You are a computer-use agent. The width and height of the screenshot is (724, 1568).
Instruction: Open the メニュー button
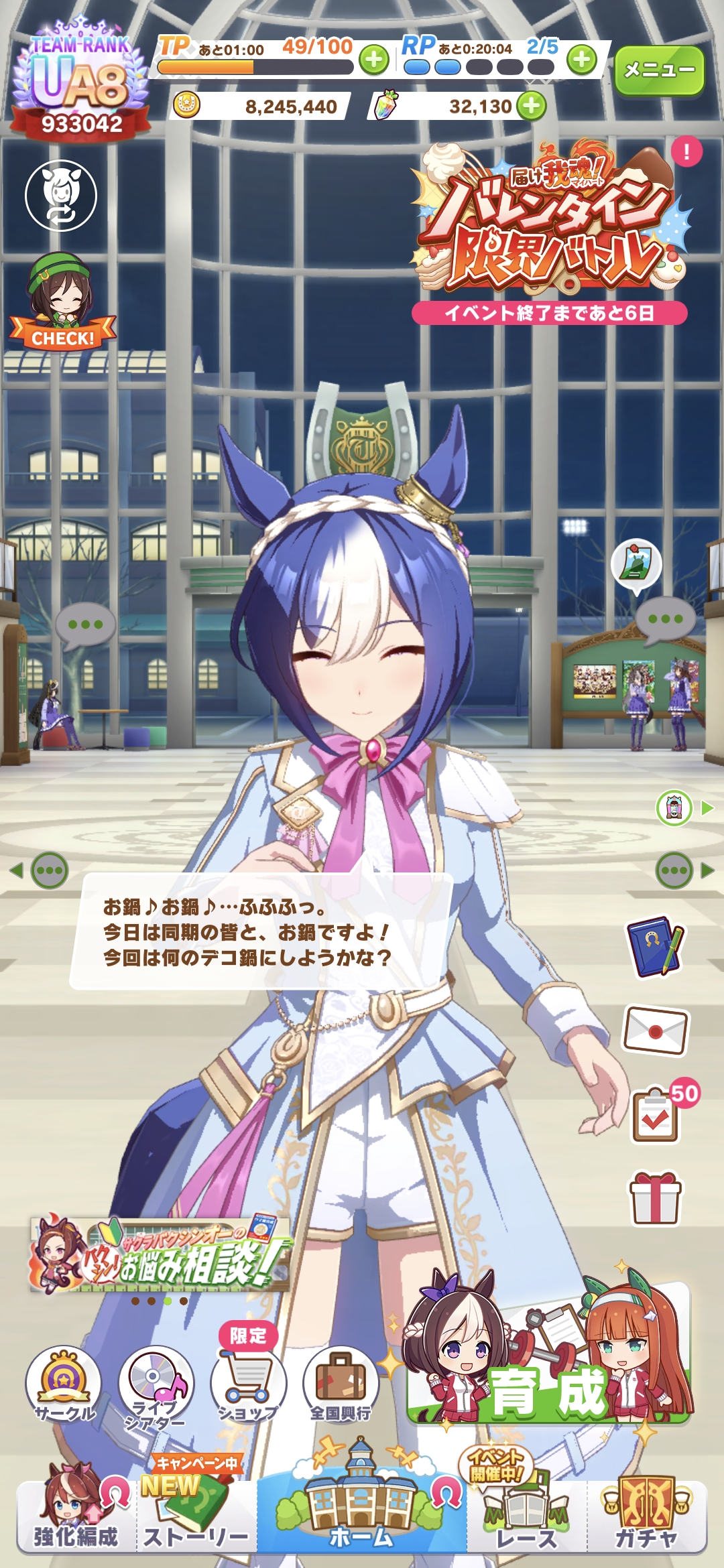click(659, 70)
